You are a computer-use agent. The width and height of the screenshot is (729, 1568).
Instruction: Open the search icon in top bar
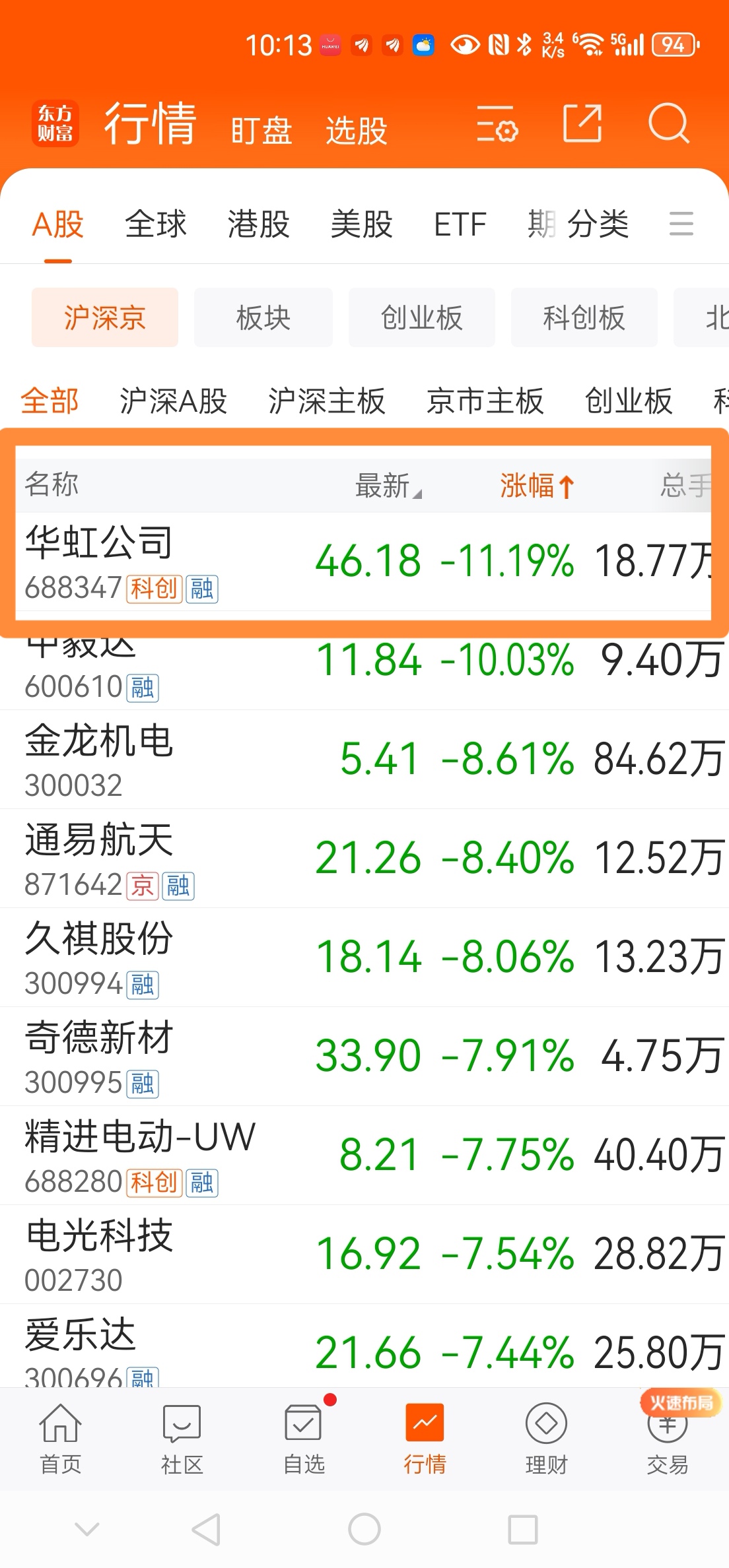click(669, 125)
